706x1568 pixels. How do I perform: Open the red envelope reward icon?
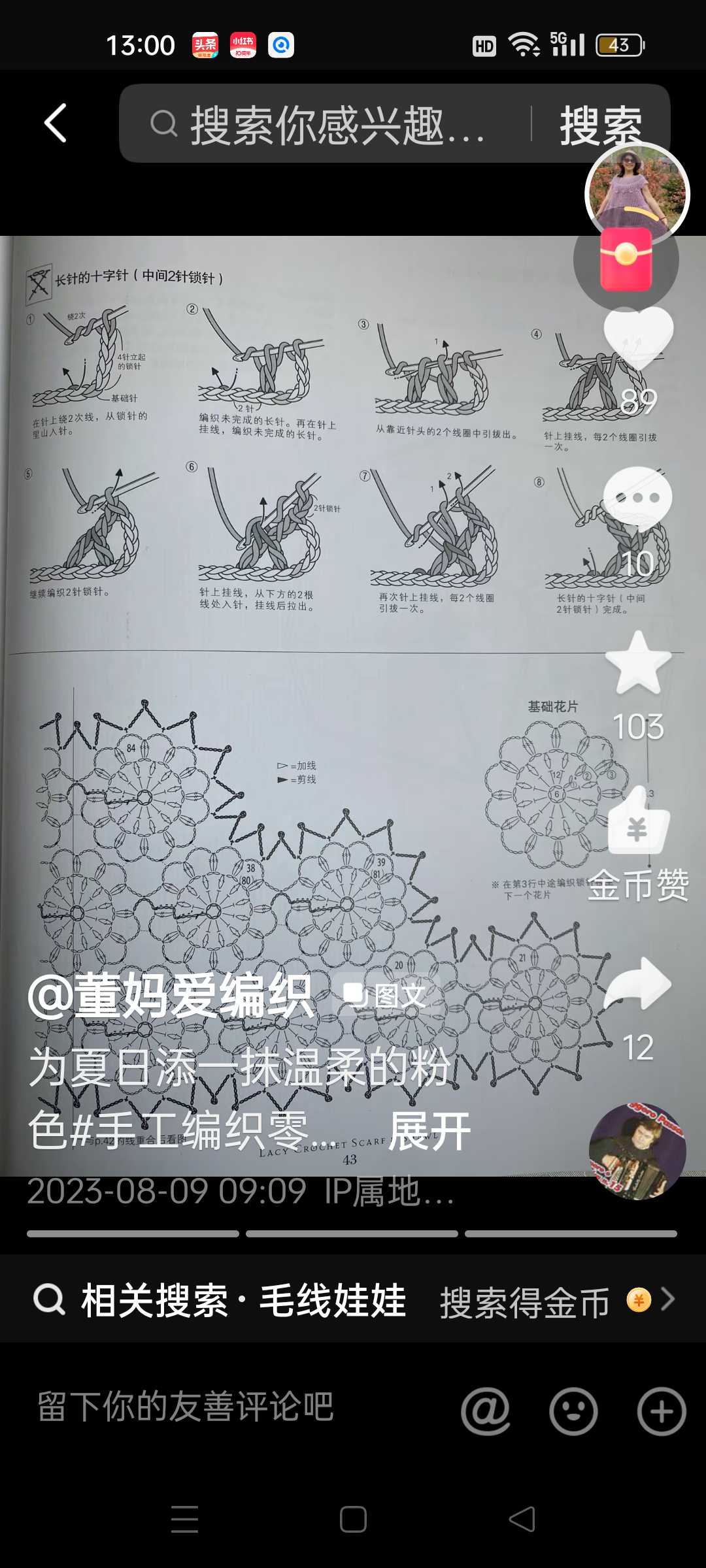[626, 259]
